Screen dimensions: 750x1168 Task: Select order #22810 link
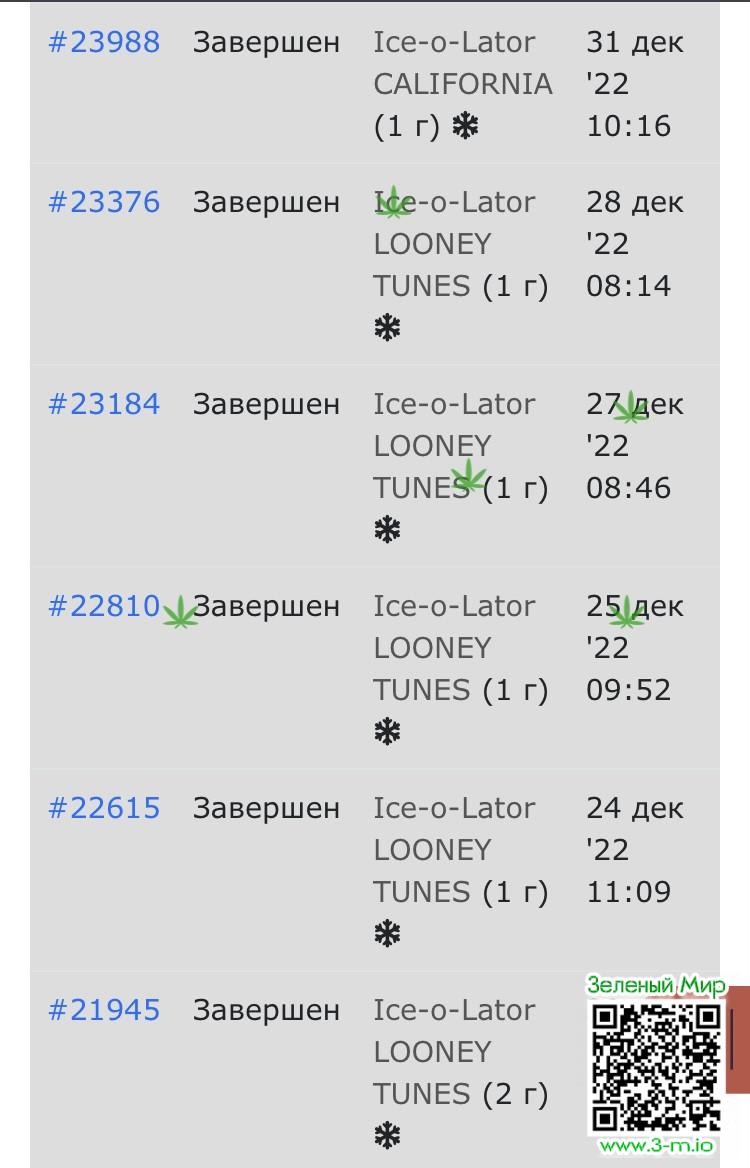tap(104, 606)
